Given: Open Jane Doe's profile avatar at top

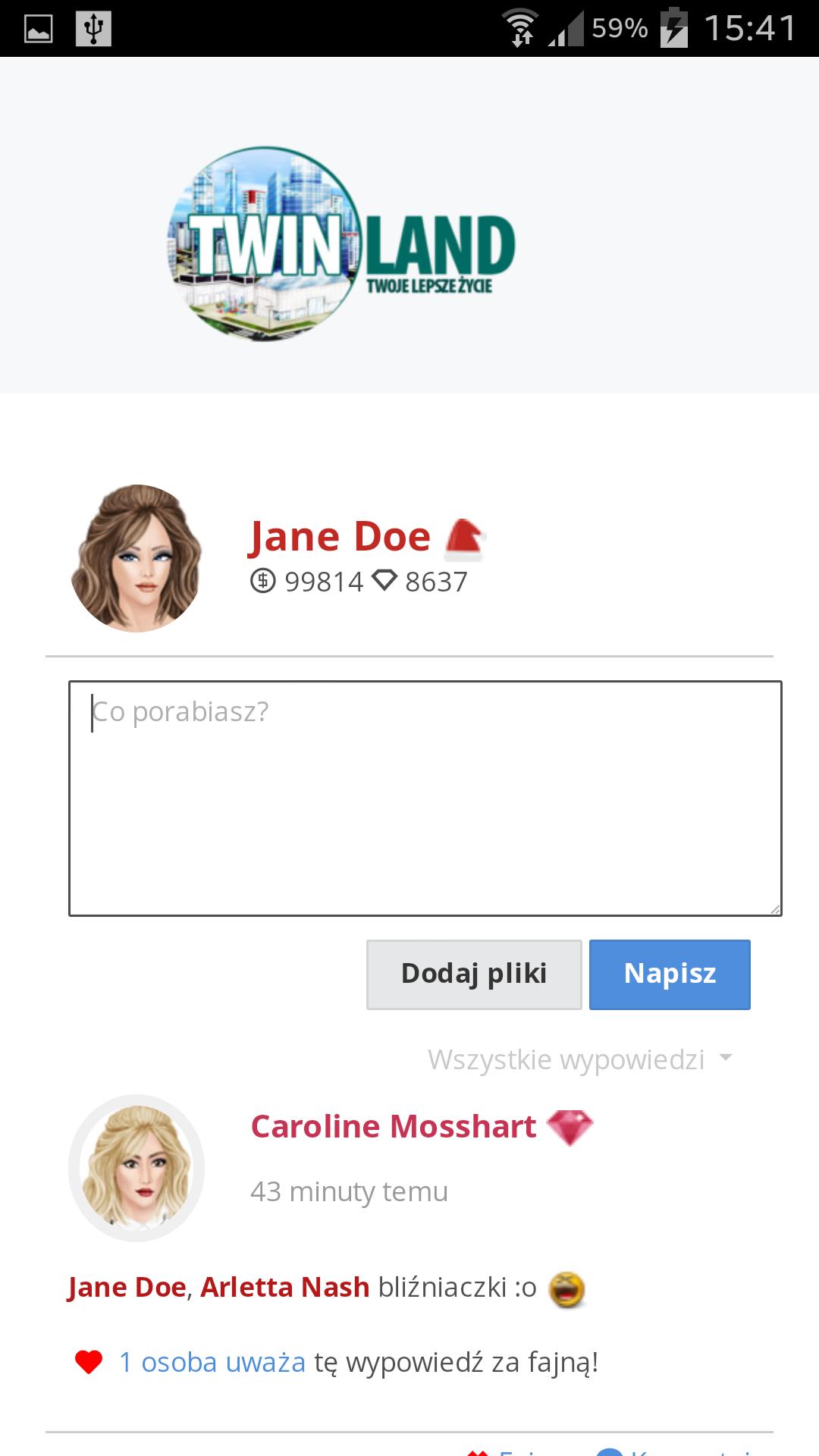Looking at the screenshot, I should 136,558.
